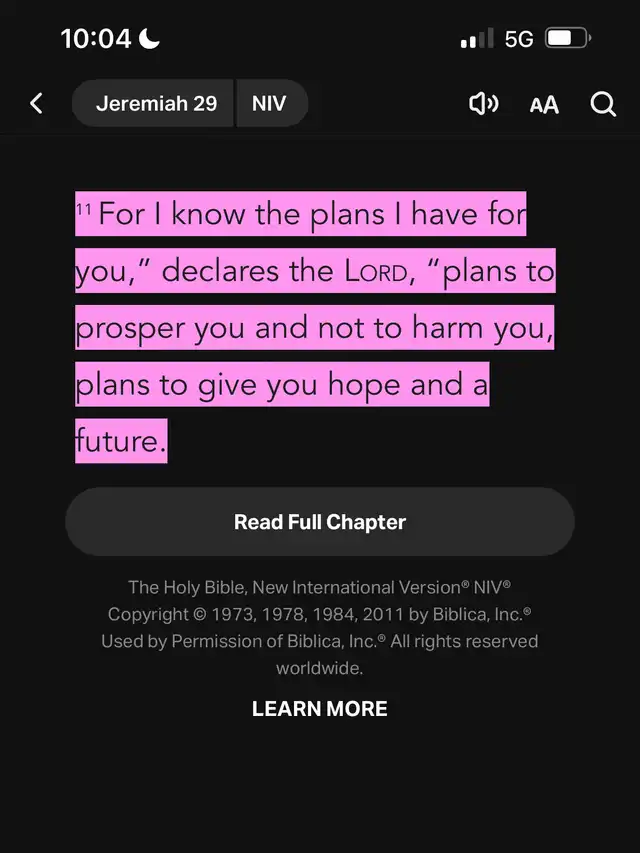This screenshot has height=853, width=640.
Task: Open the search magnifier
Action: click(x=603, y=103)
